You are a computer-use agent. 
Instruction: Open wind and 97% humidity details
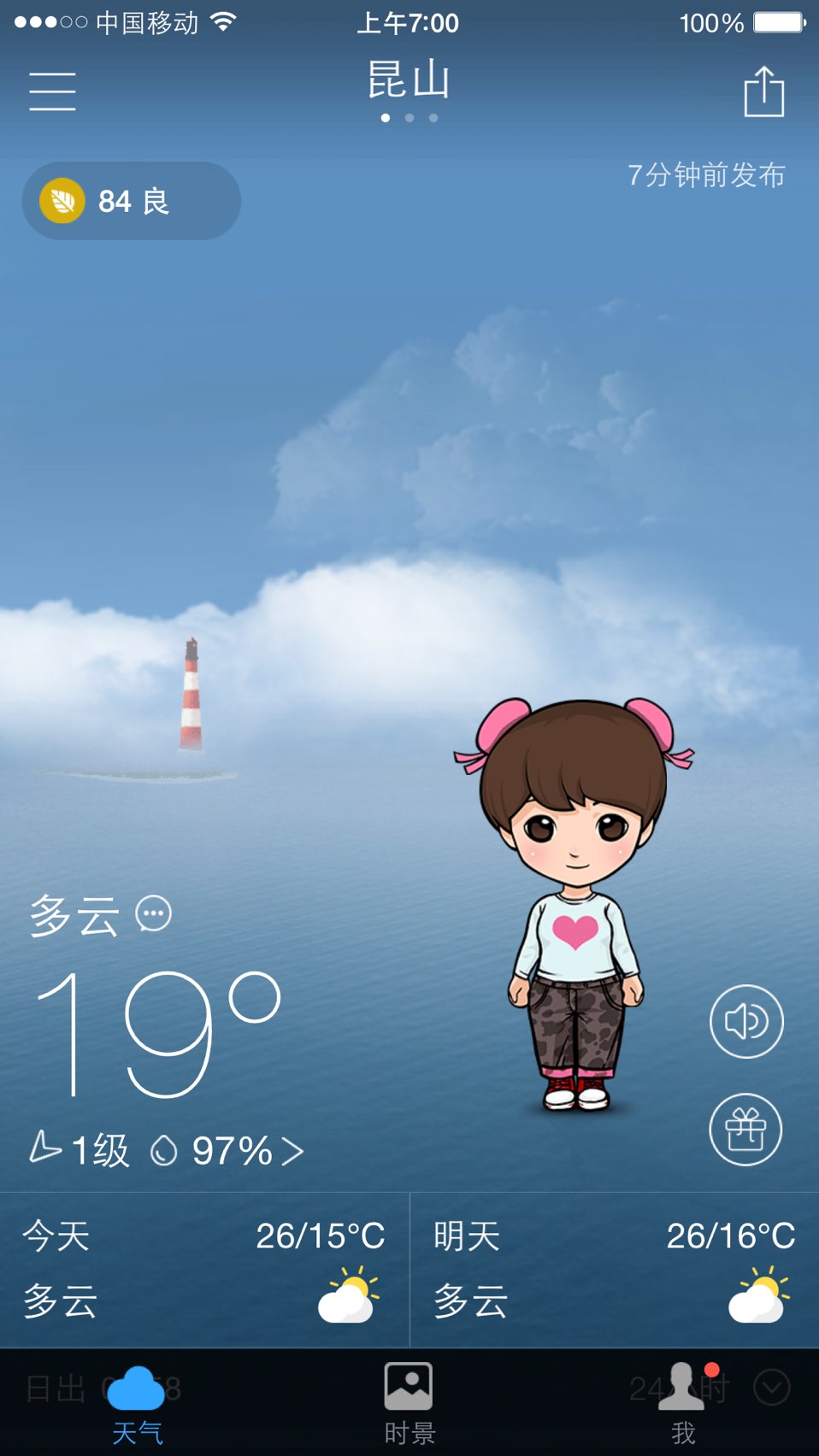click(167, 1150)
